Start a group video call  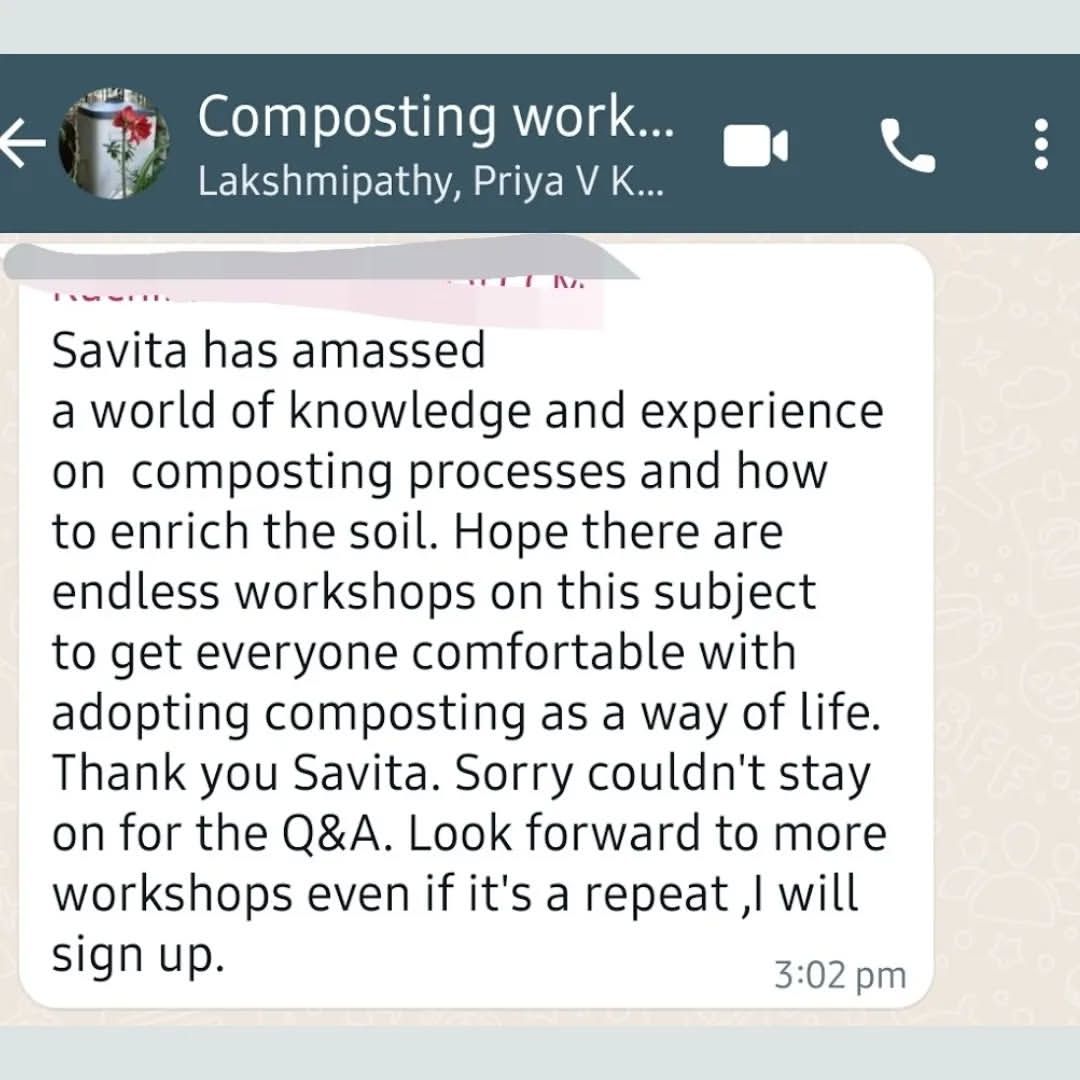755,147
